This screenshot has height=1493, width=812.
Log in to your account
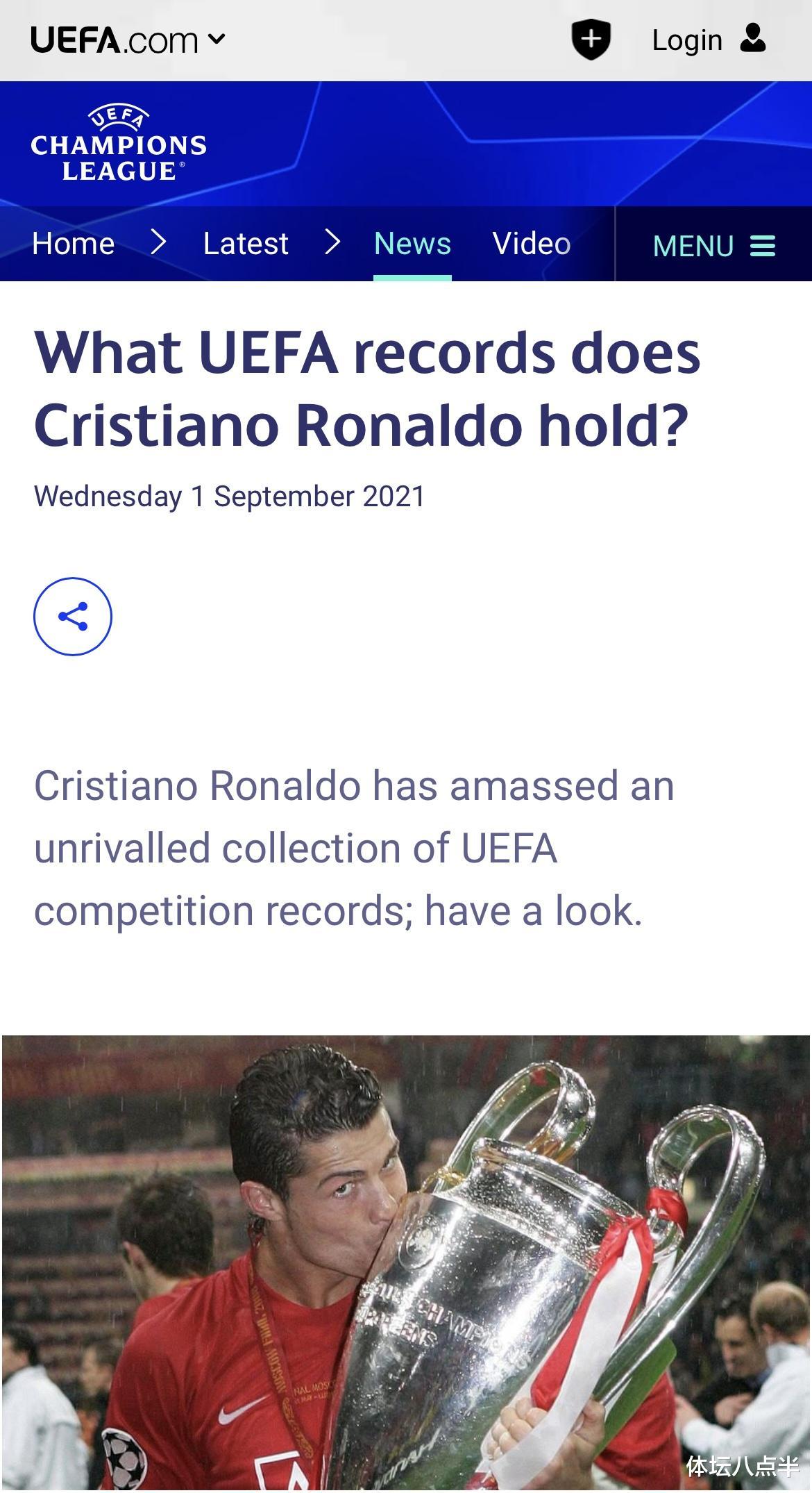pos(709,40)
